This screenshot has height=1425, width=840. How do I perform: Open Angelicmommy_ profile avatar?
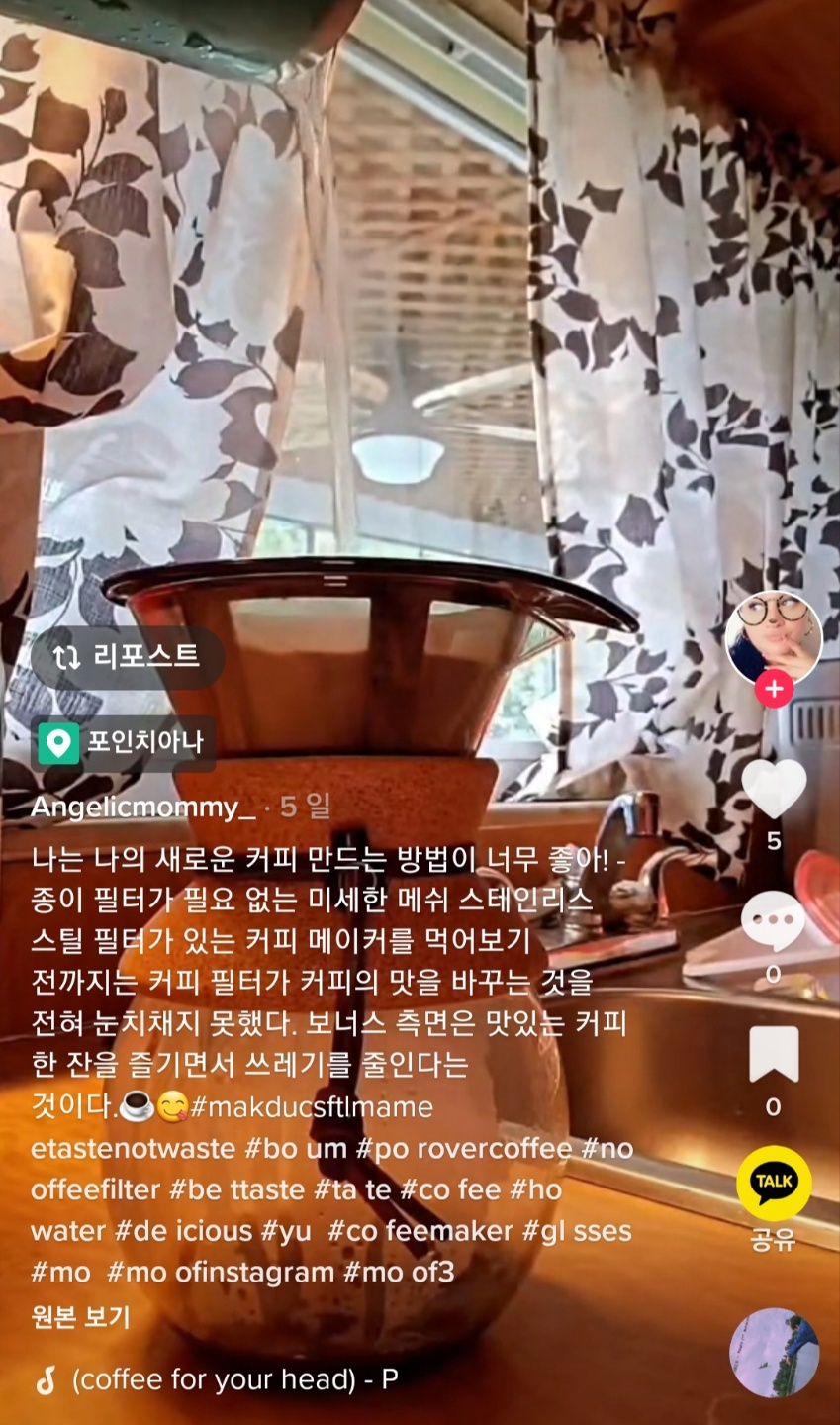click(x=773, y=638)
